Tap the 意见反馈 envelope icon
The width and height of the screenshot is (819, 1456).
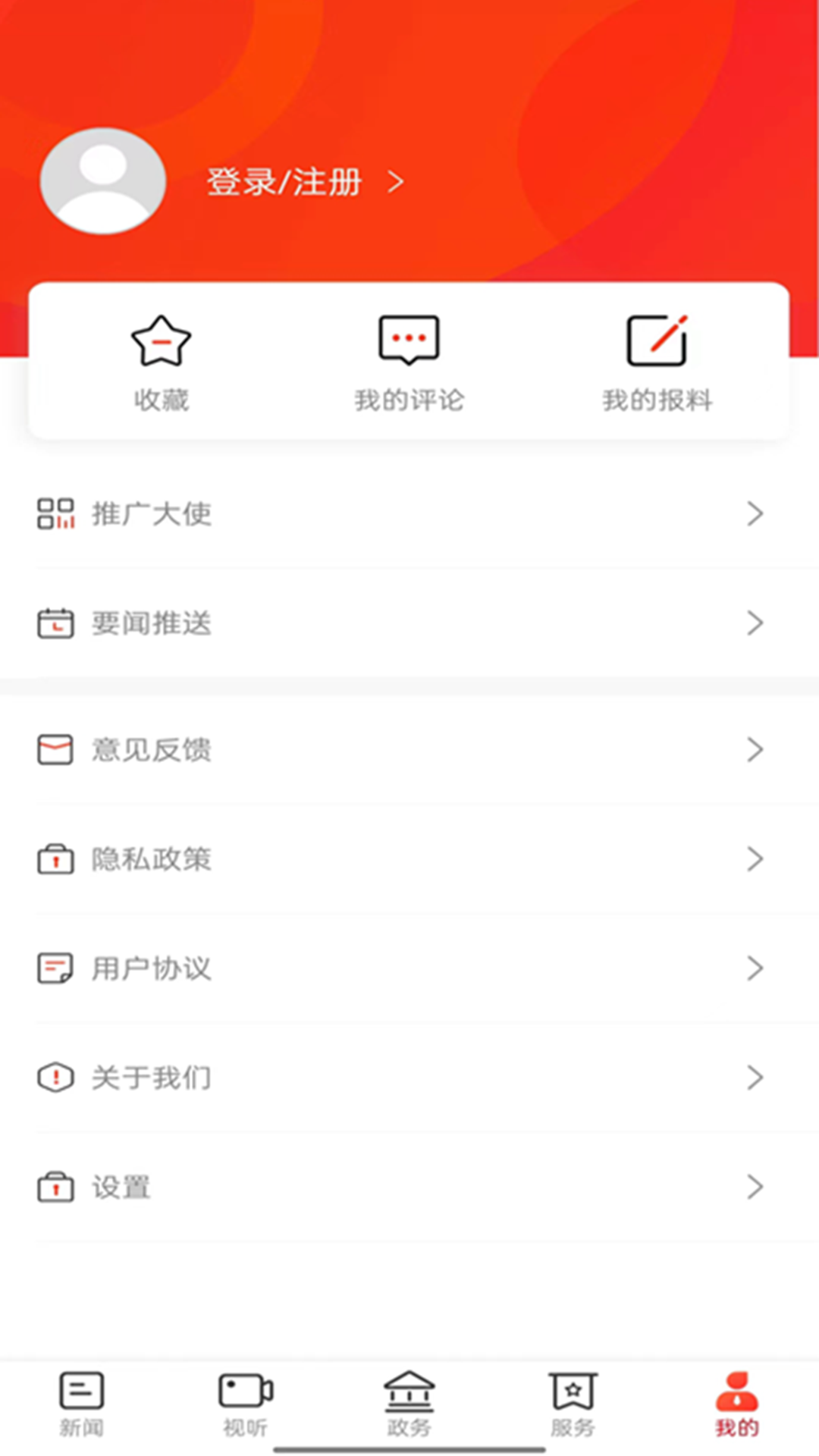pyautogui.click(x=55, y=749)
